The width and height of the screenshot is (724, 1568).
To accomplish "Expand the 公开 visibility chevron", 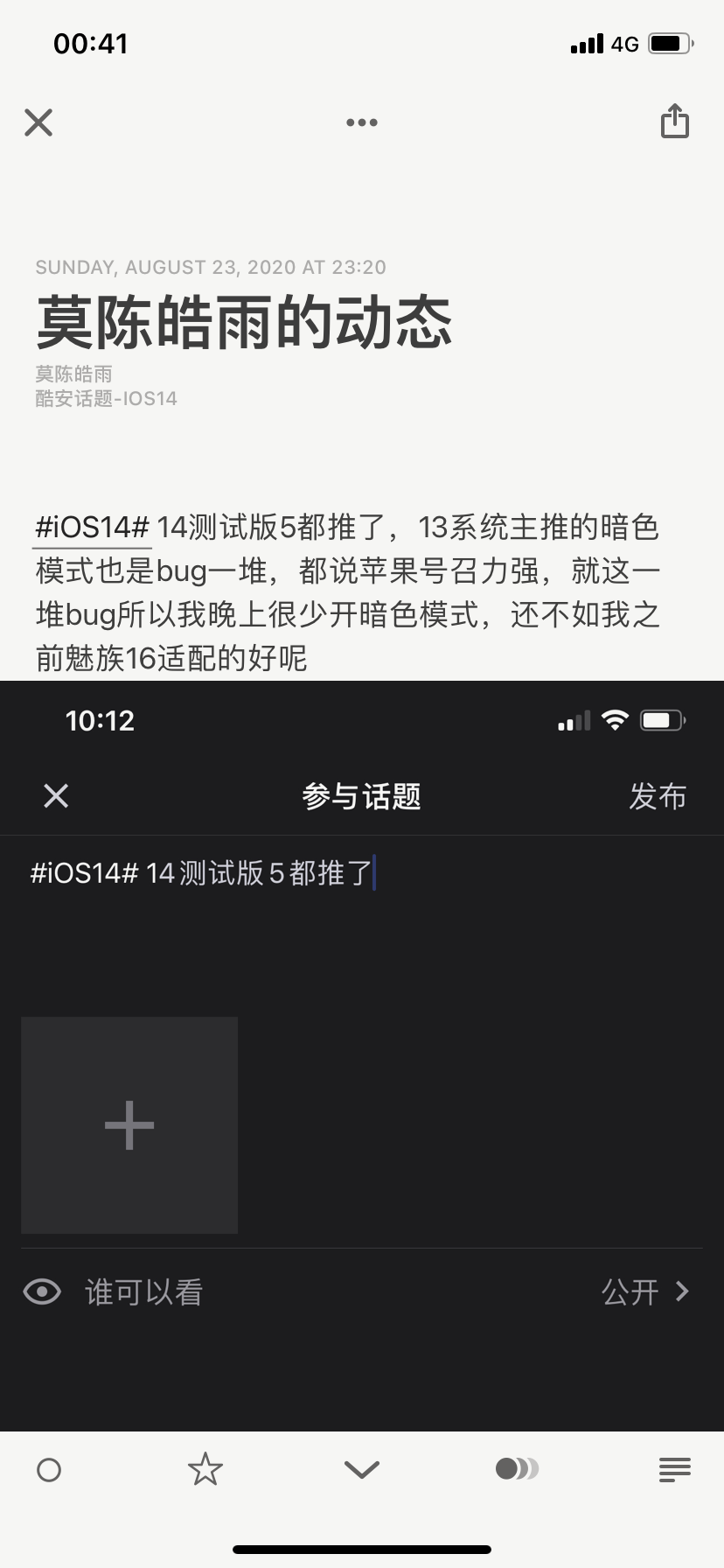I will click(x=683, y=1291).
